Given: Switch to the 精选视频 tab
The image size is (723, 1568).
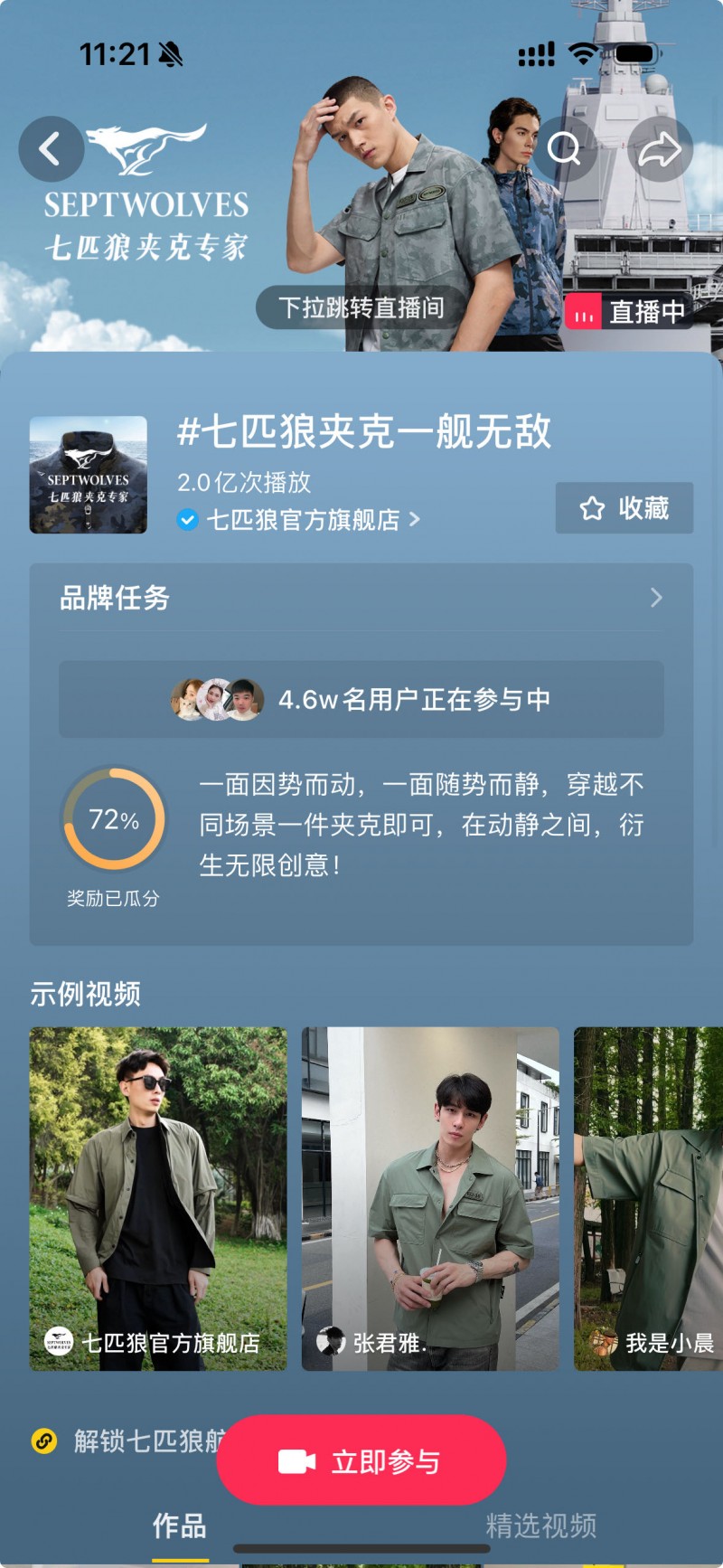Looking at the screenshot, I should pyautogui.click(x=540, y=1526).
